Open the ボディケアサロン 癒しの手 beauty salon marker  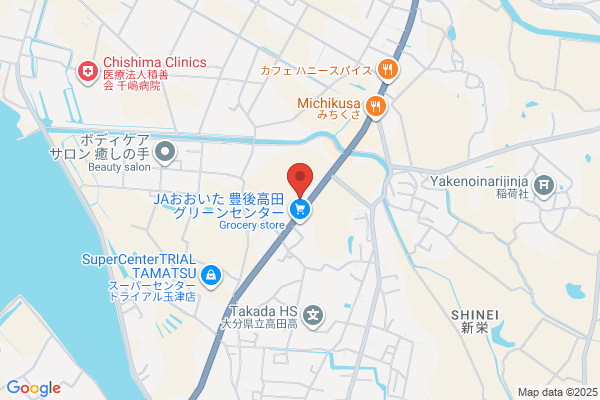[x=165, y=153]
